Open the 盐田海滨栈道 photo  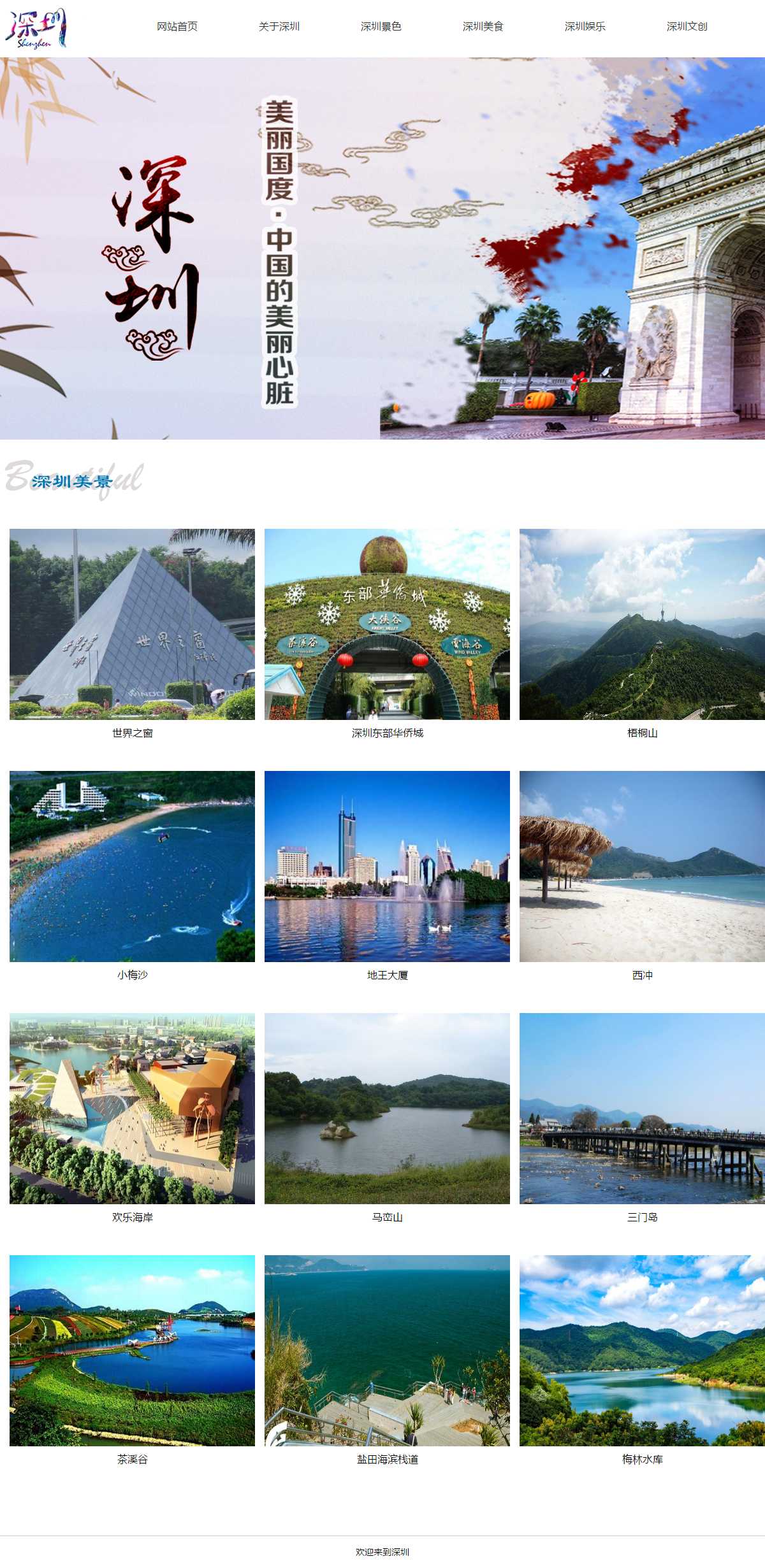pos(387,1351)
